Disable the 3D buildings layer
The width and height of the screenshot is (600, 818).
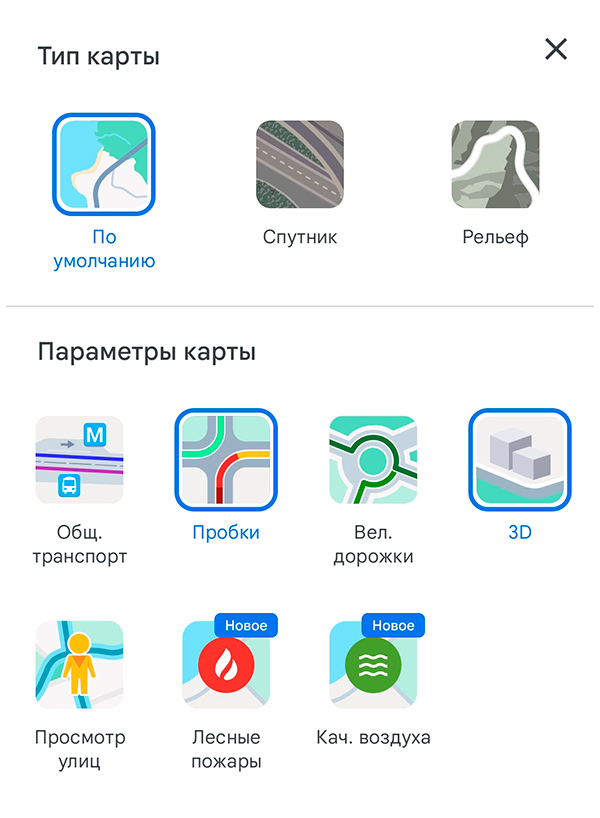click(x=519, y=460)
